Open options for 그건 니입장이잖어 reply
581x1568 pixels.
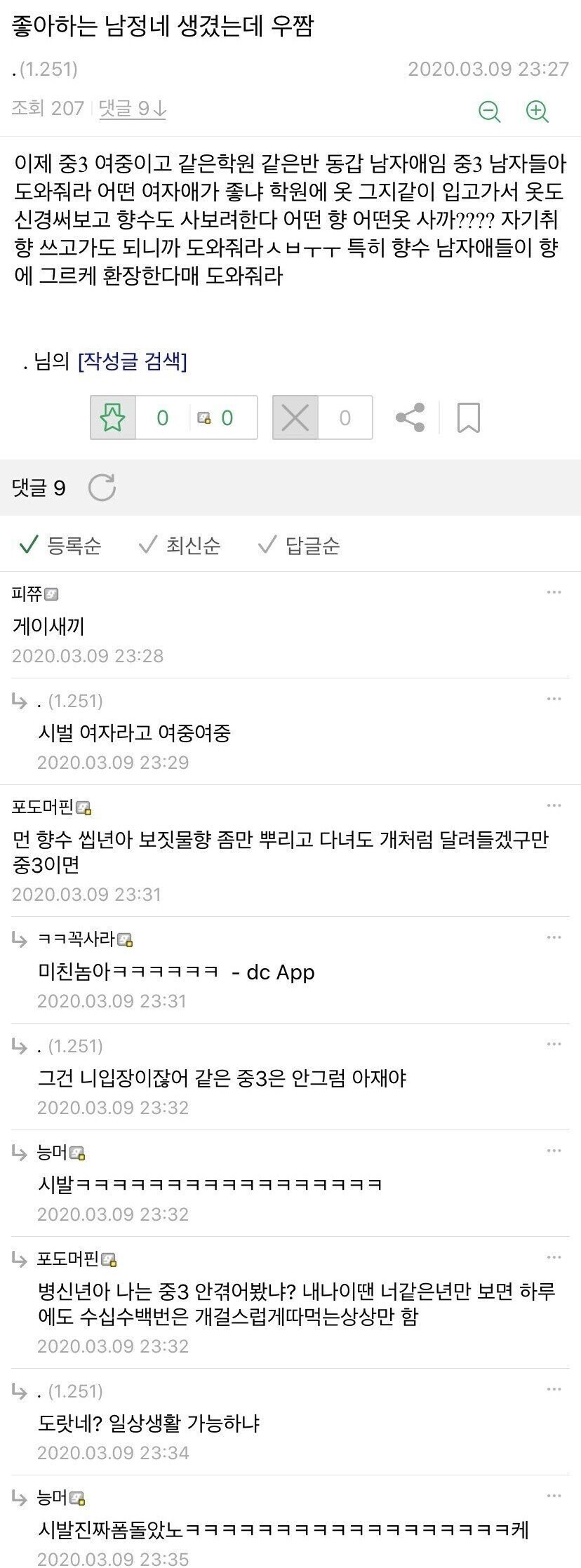coord(554,1045)
